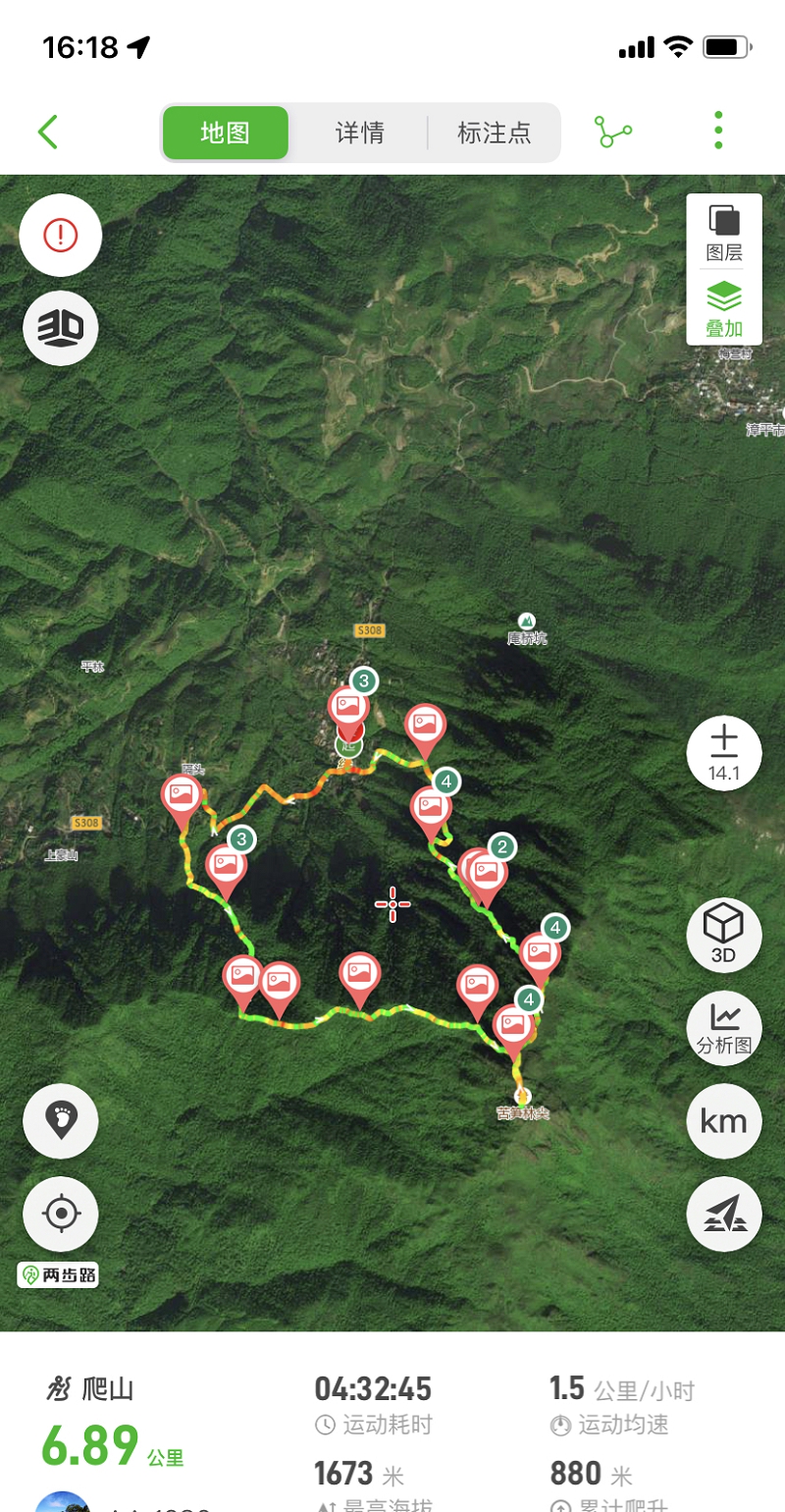Go back with the green arrow

pos(48,132)
